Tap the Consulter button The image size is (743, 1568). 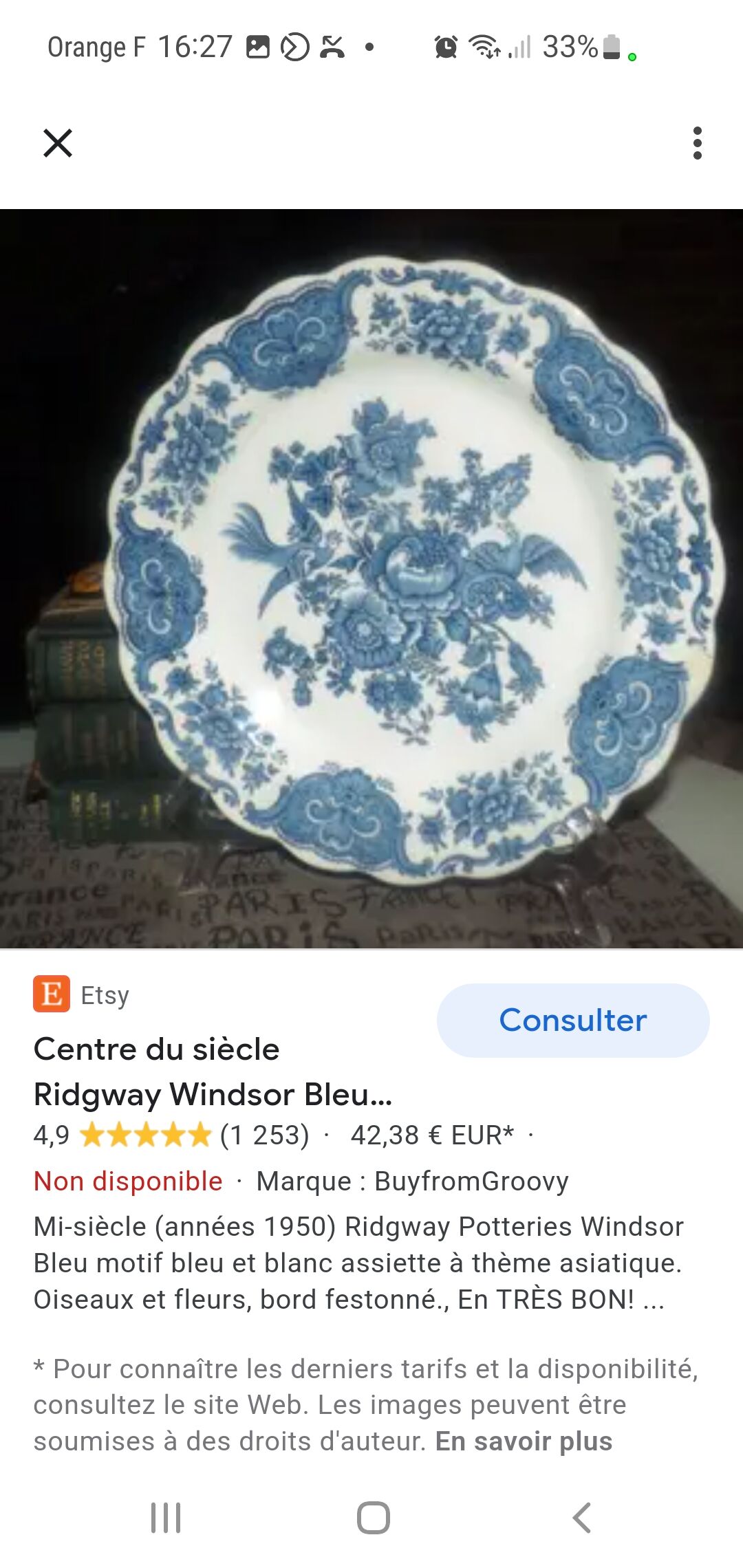pos(572,1020)
